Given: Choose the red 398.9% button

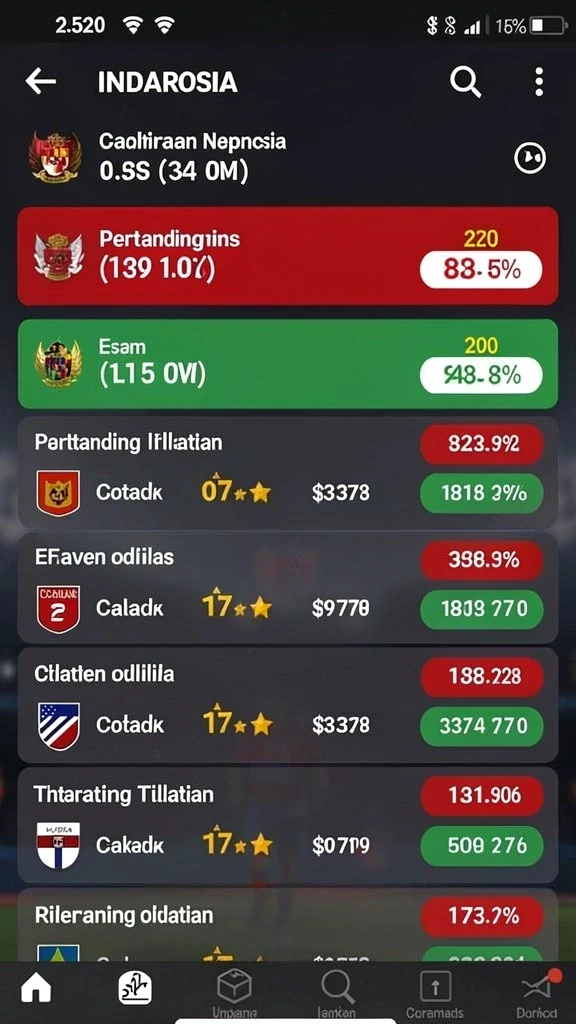Looking at the screenshot, I should 482,560.
